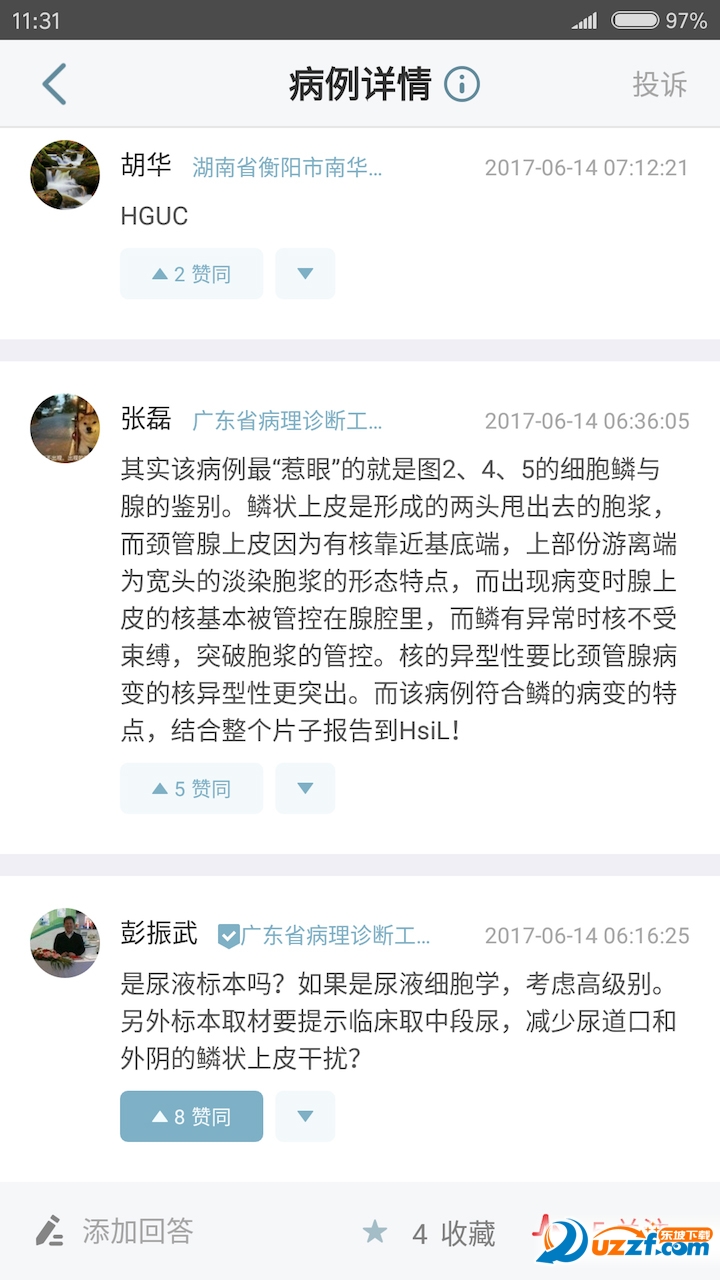Open the dropdown arrow beside 胡华's upvote button

305,273
